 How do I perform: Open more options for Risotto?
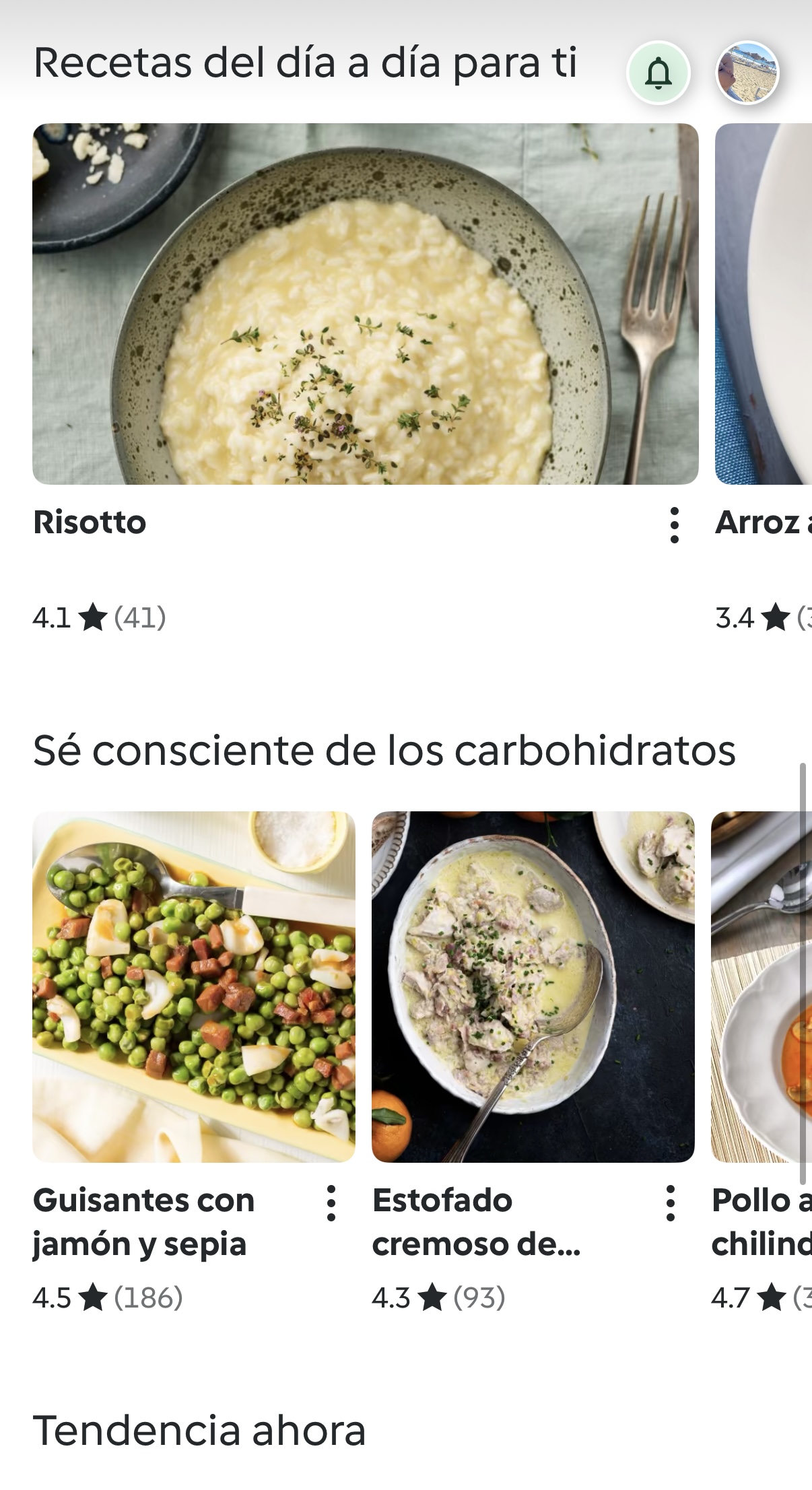click(674, 525)
